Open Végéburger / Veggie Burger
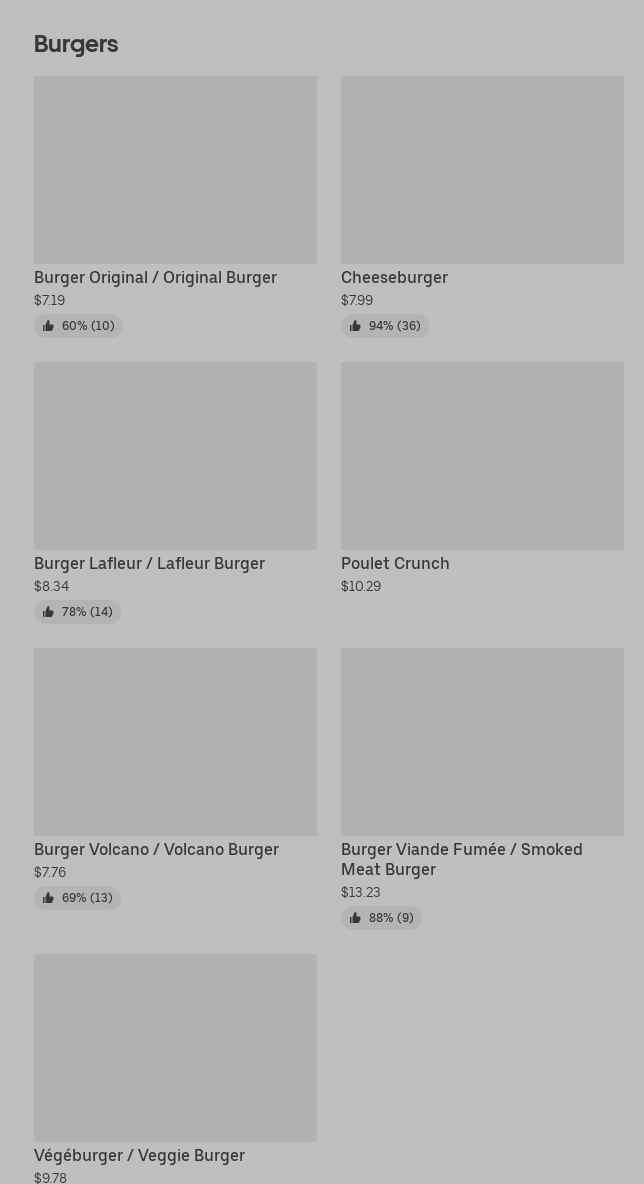 click(175, 1068)
